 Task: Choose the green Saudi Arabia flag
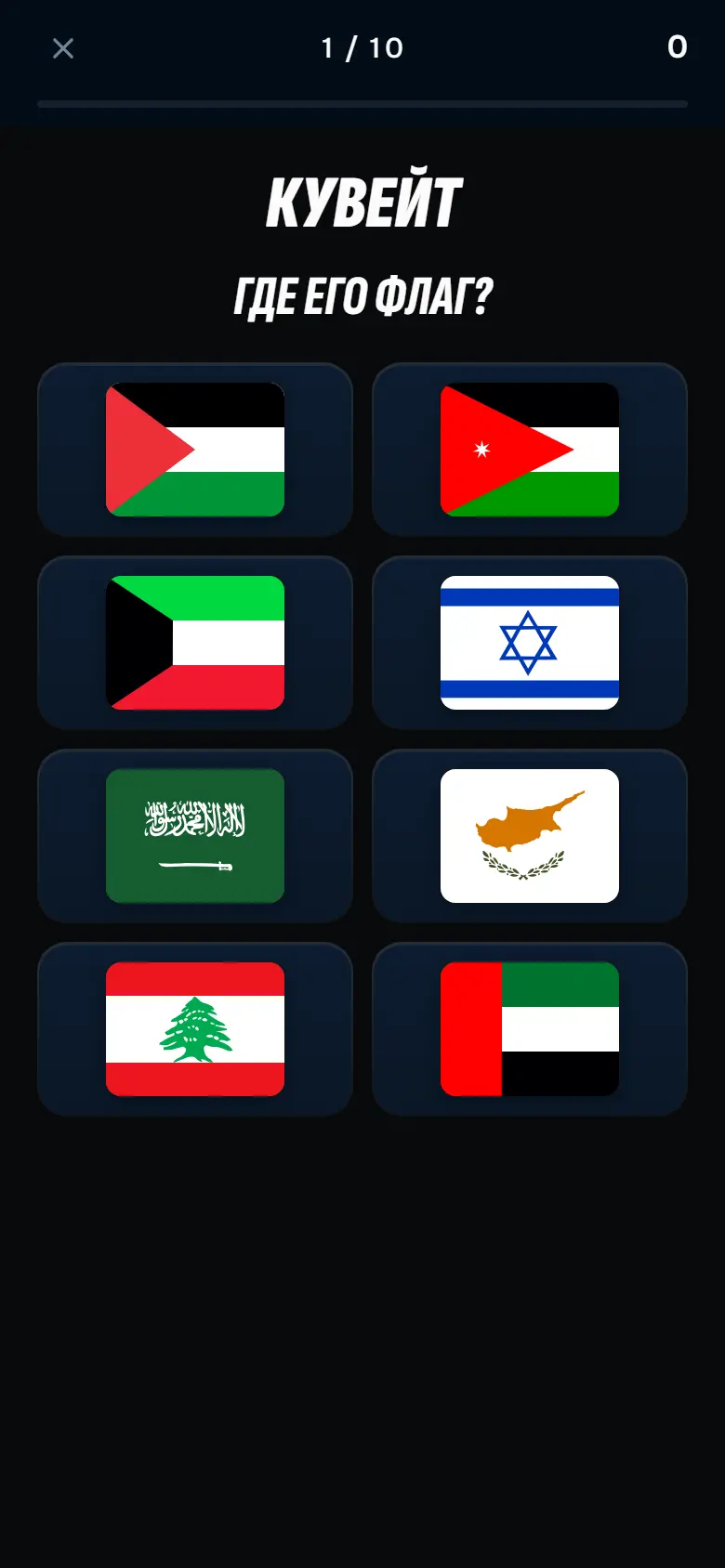click(195, 836)
